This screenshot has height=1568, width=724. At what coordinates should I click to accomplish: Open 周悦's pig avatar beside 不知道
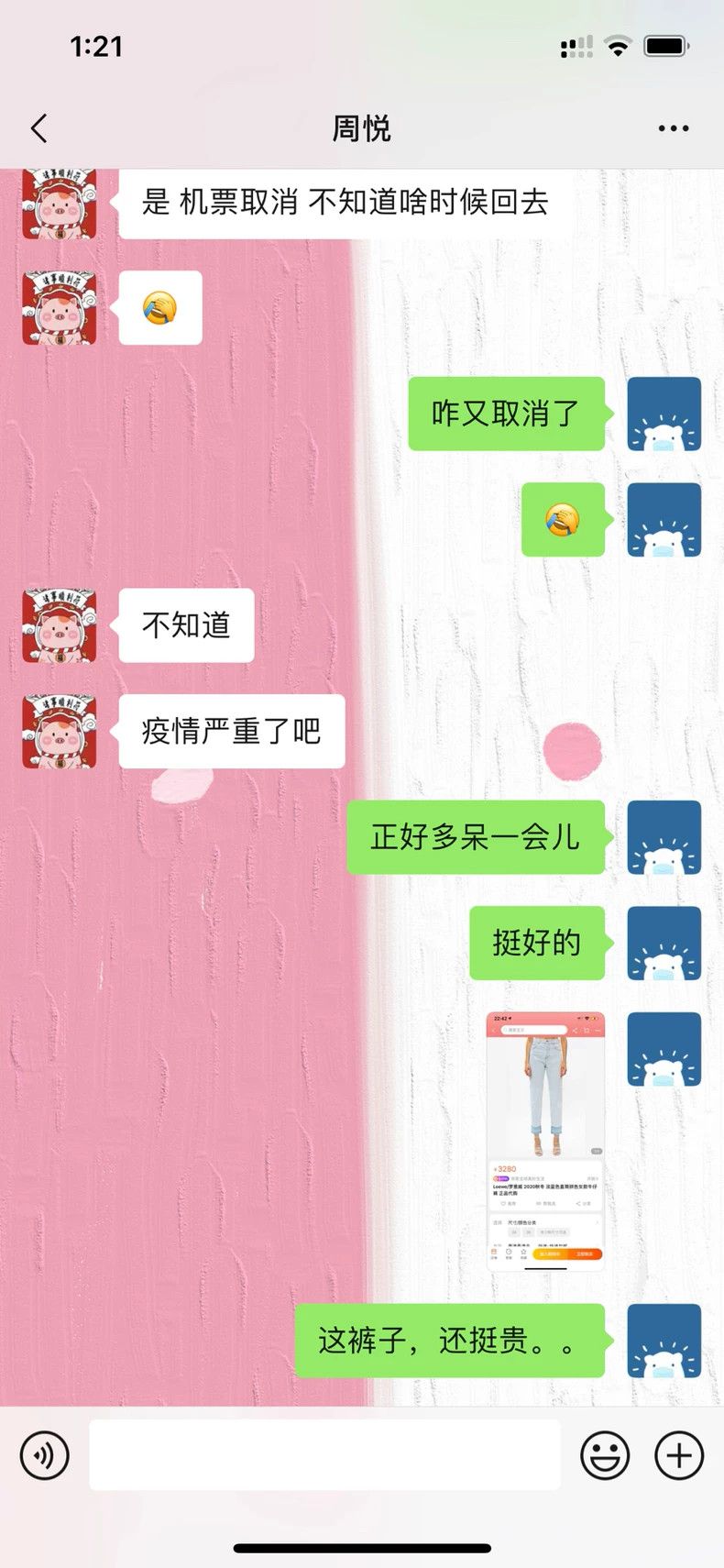[60, 625]
